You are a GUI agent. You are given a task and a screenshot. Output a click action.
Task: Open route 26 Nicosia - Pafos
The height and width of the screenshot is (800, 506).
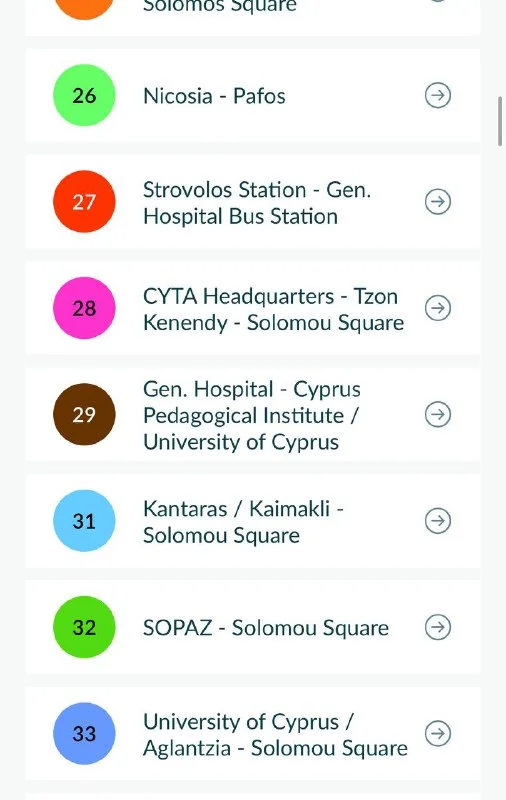(x=252, y=95)
